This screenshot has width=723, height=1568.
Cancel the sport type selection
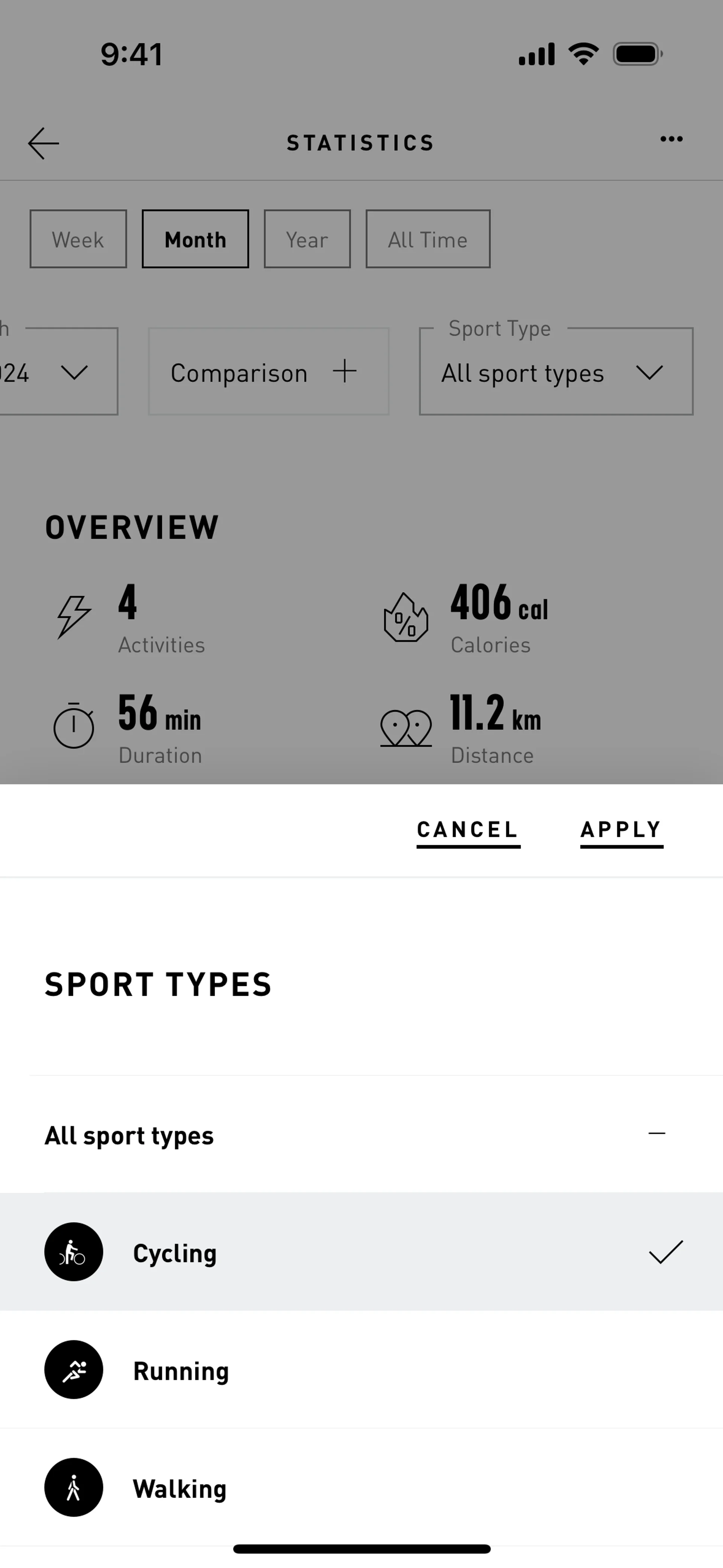pos(467,830)
